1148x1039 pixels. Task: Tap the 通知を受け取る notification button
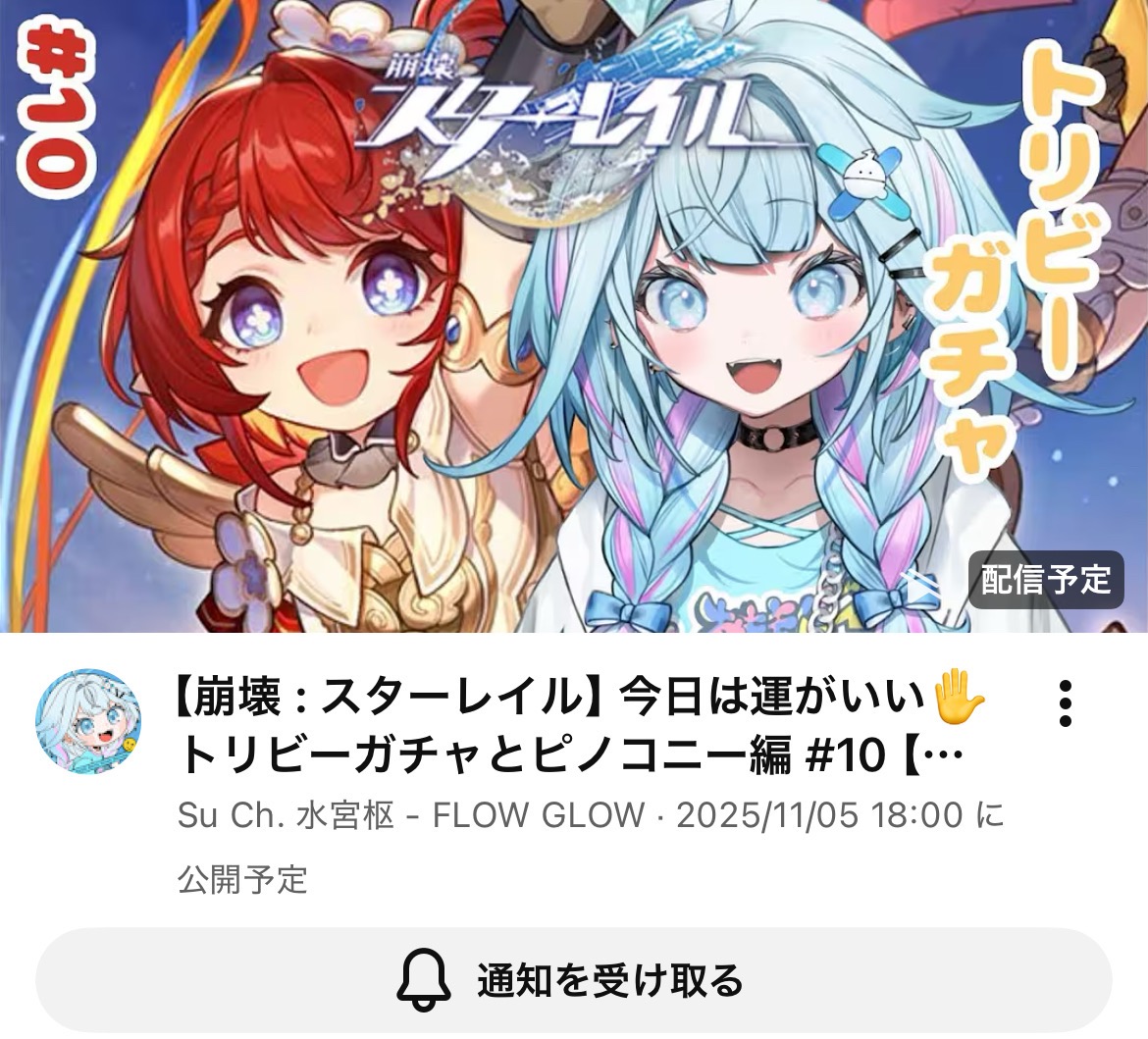click(x=574, y=979)
